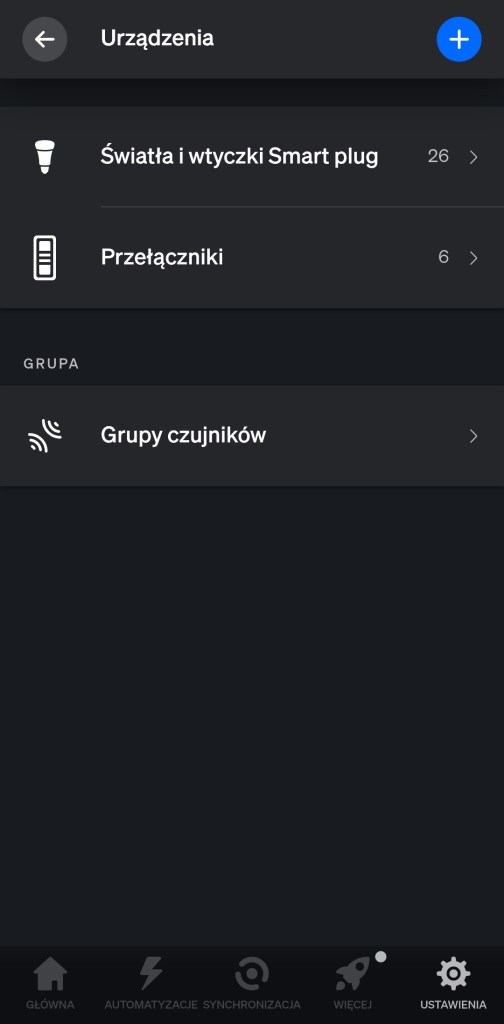Image resolution: width=504 pixels, height=1024 pixels.
Task: Switch to the Więcej tab
Action: point(353,985)
